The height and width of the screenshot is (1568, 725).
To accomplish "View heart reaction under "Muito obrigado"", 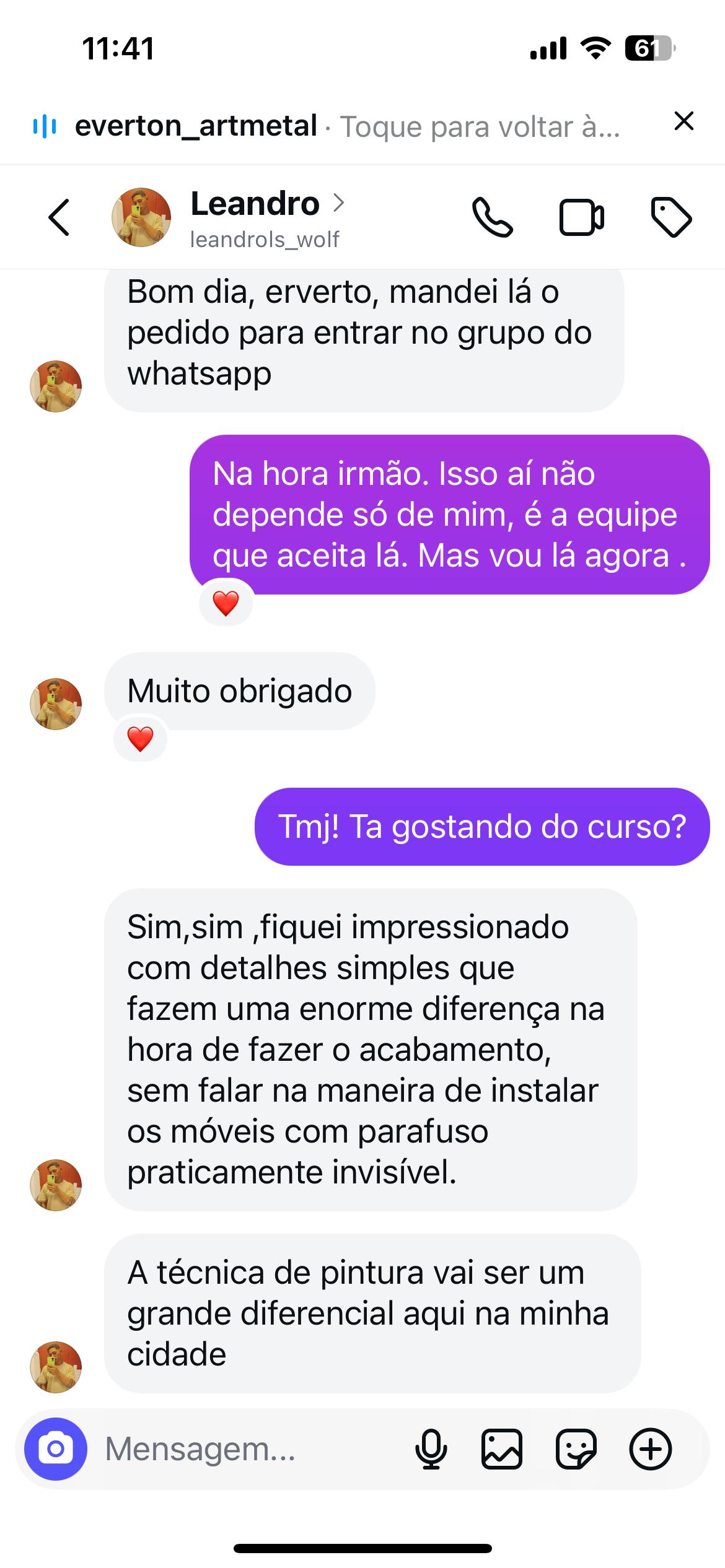I will (140, 739).
